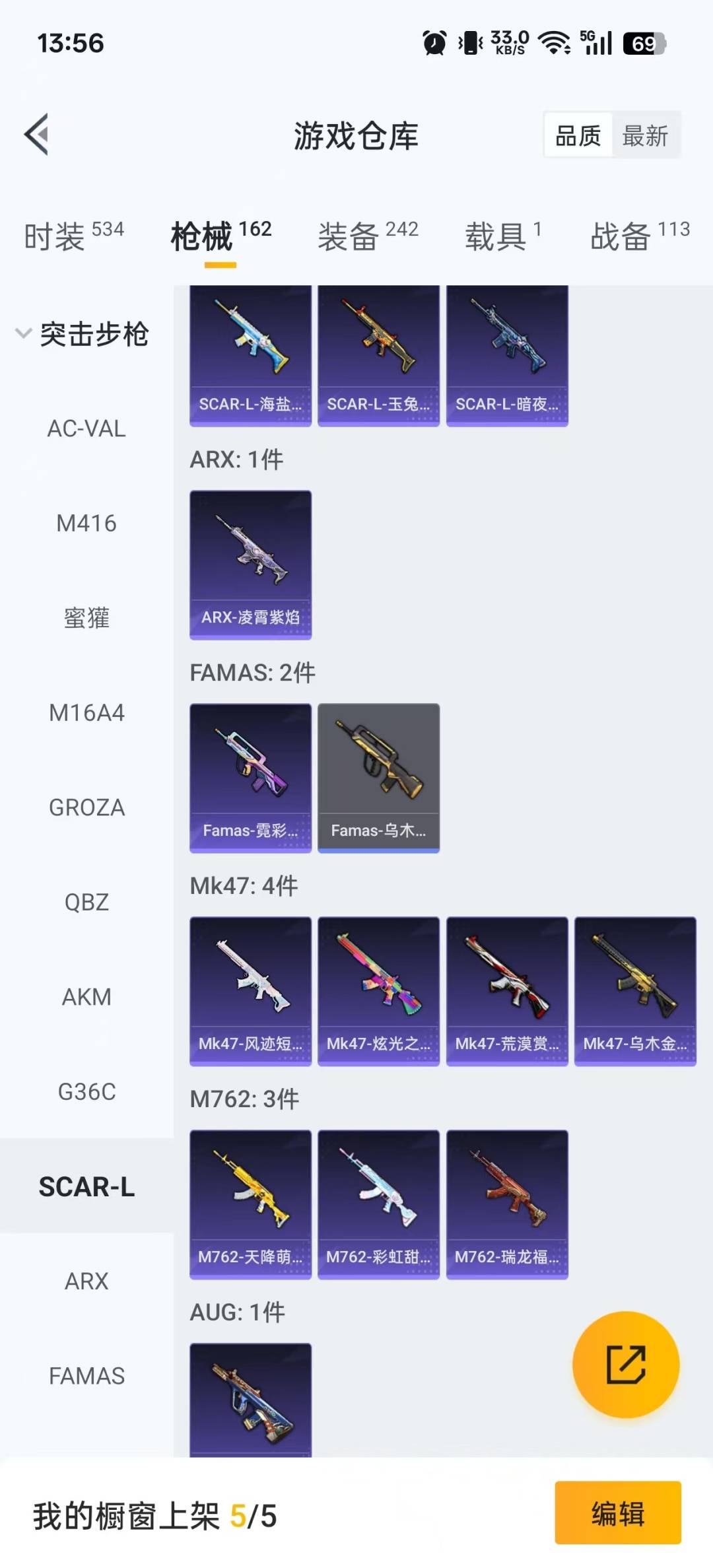Viewport: 713px width, 1568px height.
Task: View the M762-天降萌 skin card
Action: click(x=250, y=1204)
